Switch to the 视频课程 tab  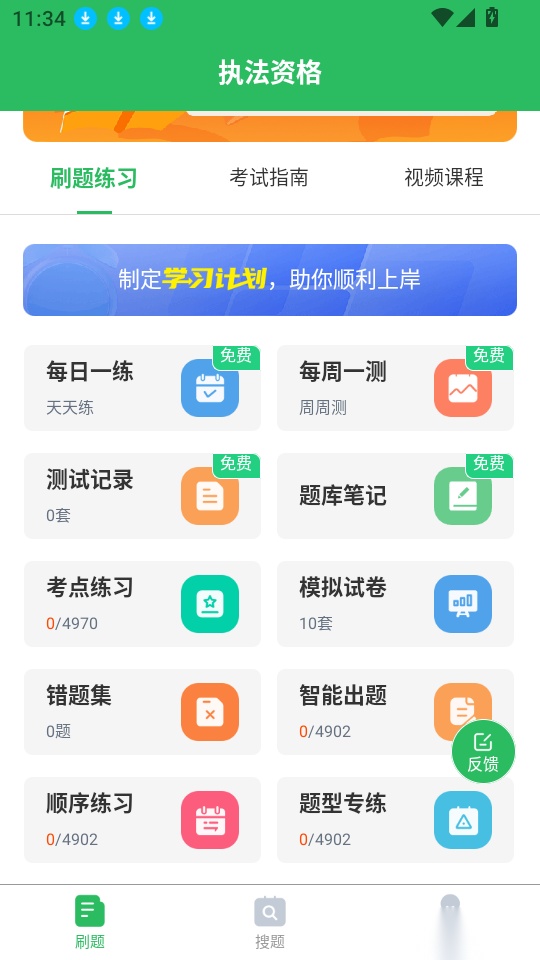click(x=444, y=178)
